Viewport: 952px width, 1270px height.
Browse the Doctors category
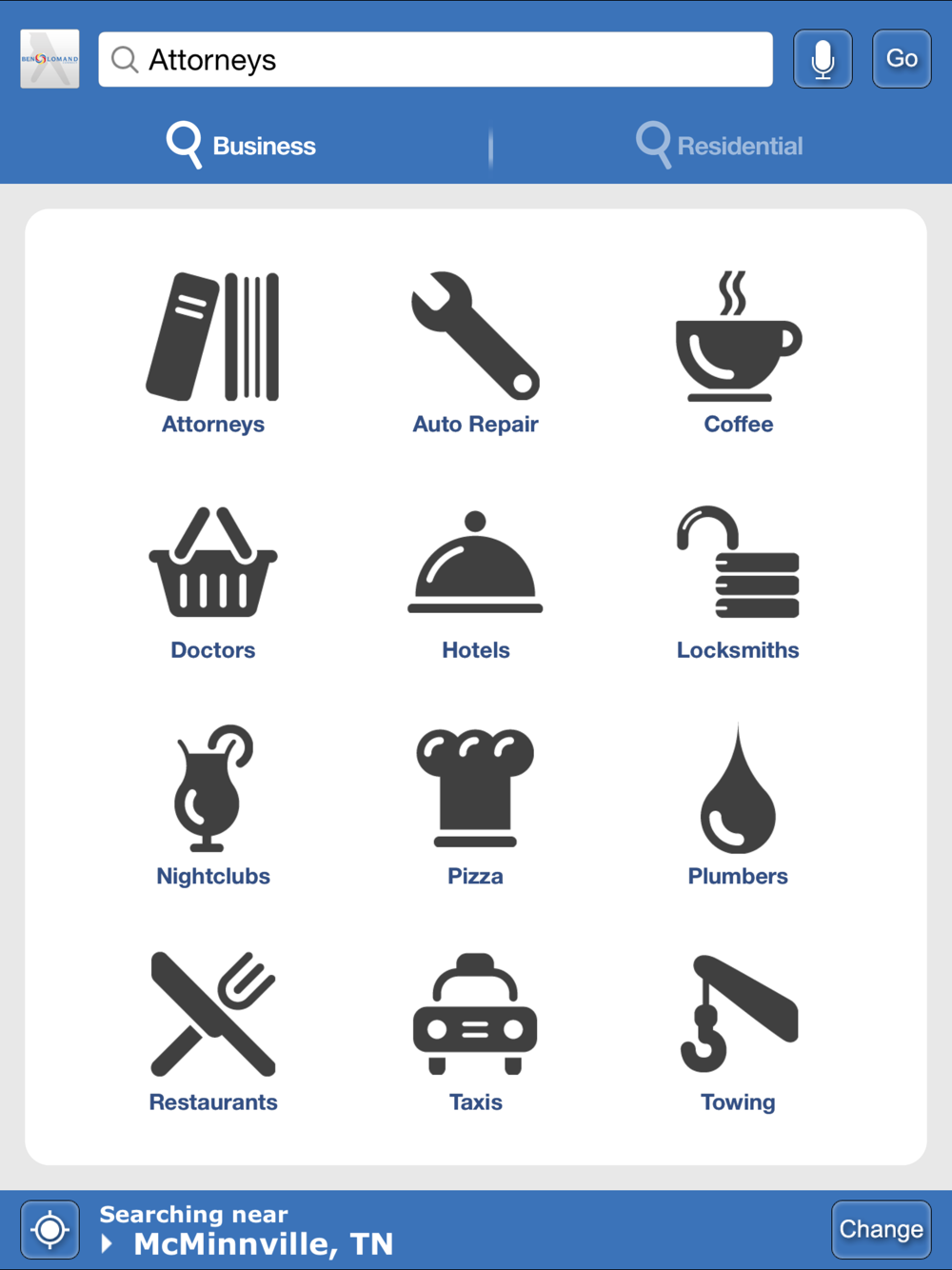[213, 581]
